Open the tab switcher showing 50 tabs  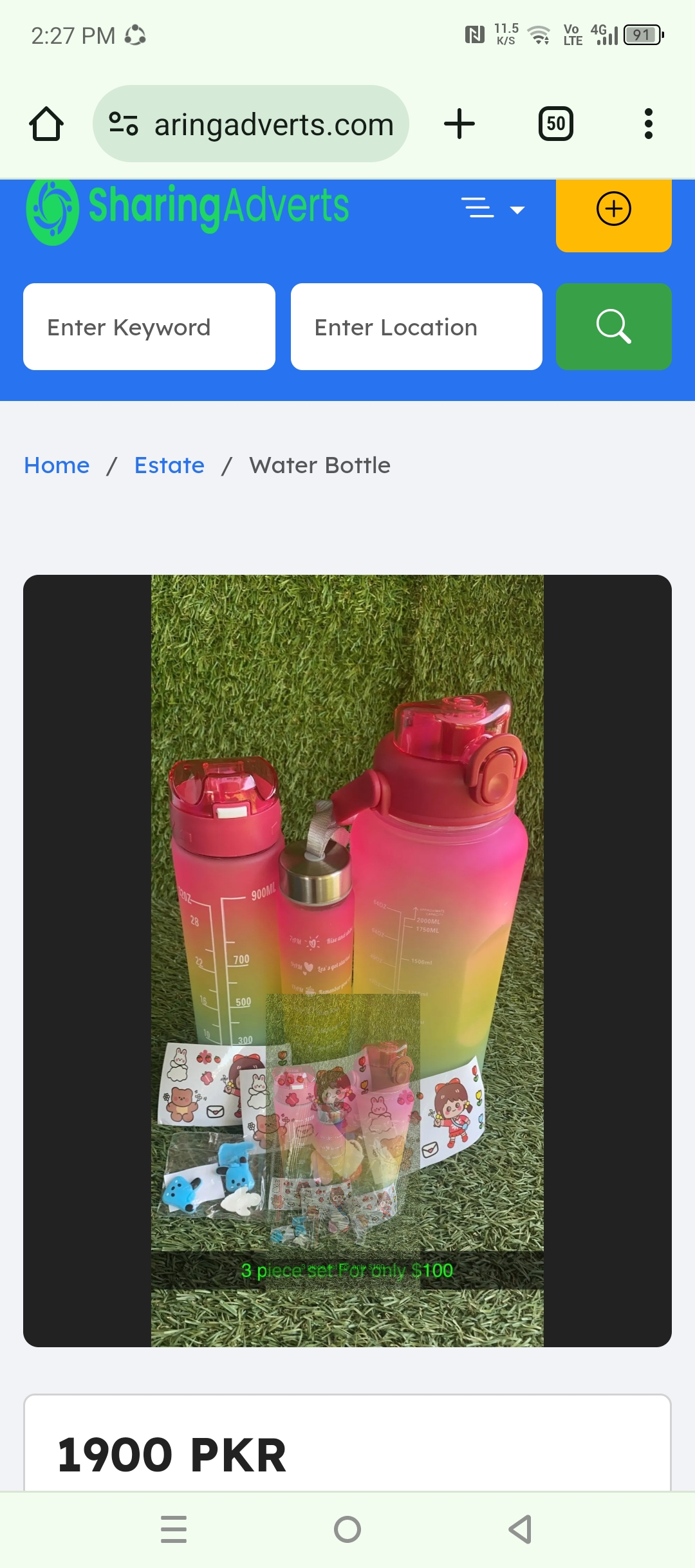point(555,124)
